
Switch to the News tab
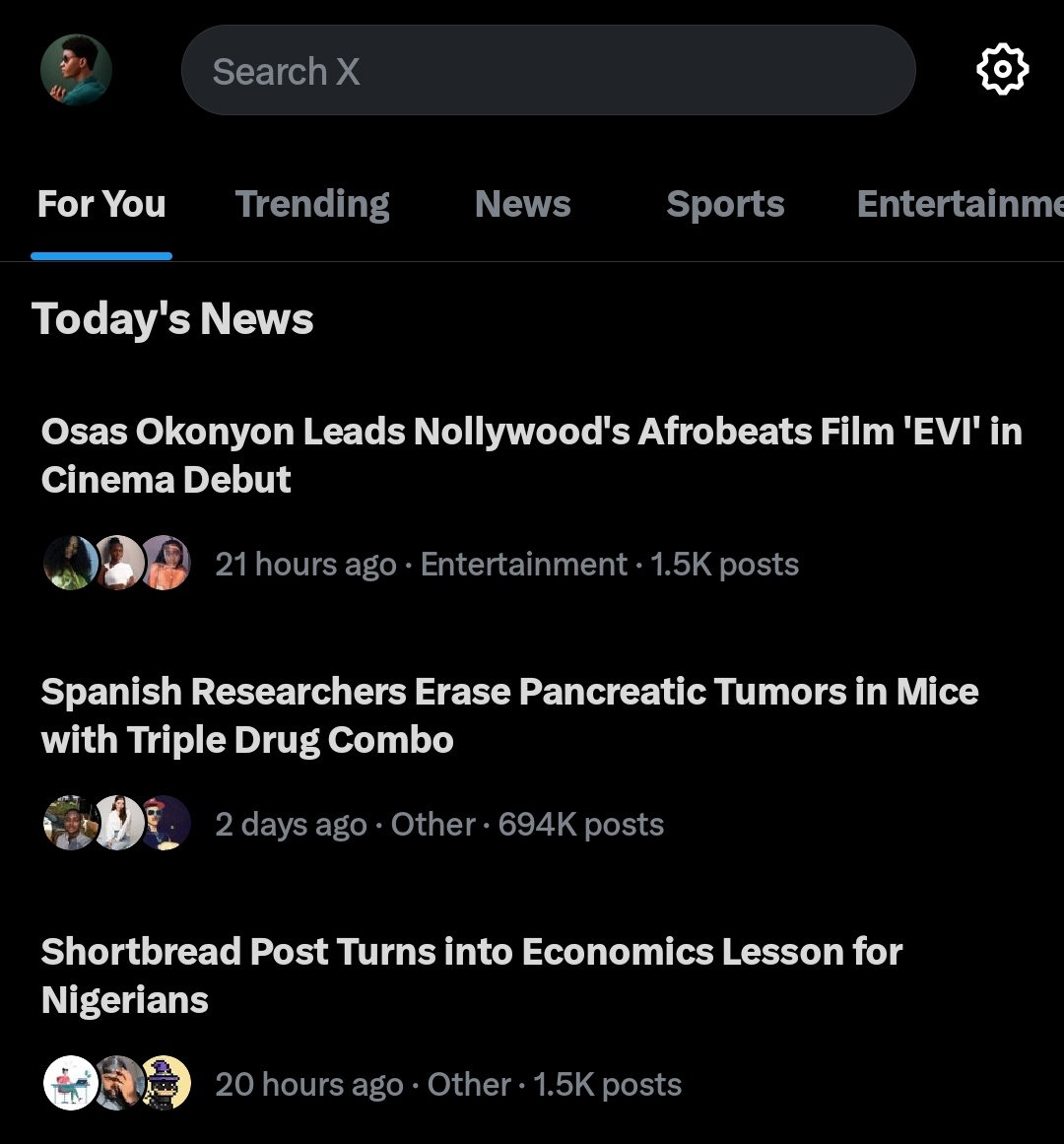522,205
